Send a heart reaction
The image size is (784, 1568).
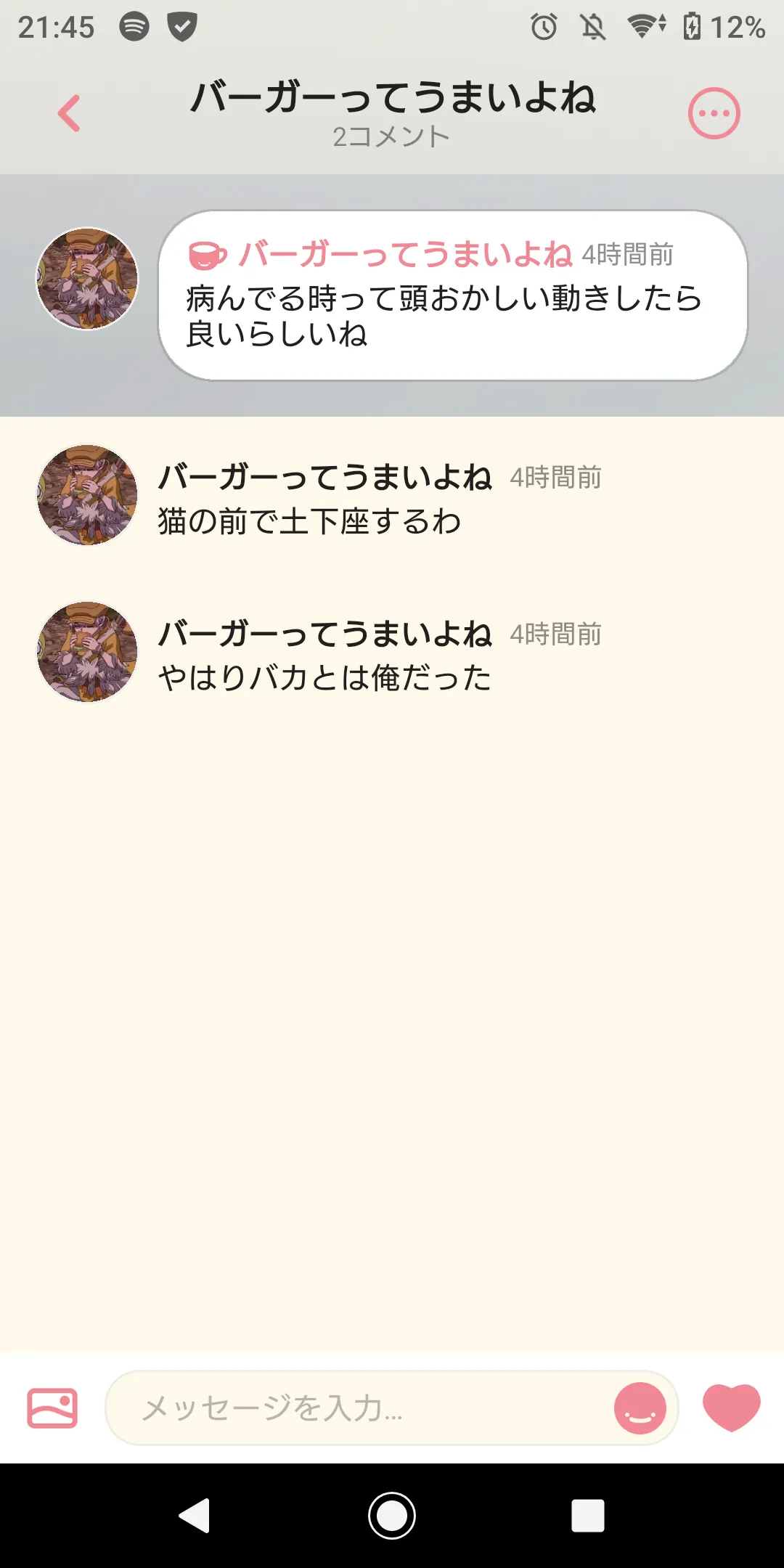[731, 1407]
